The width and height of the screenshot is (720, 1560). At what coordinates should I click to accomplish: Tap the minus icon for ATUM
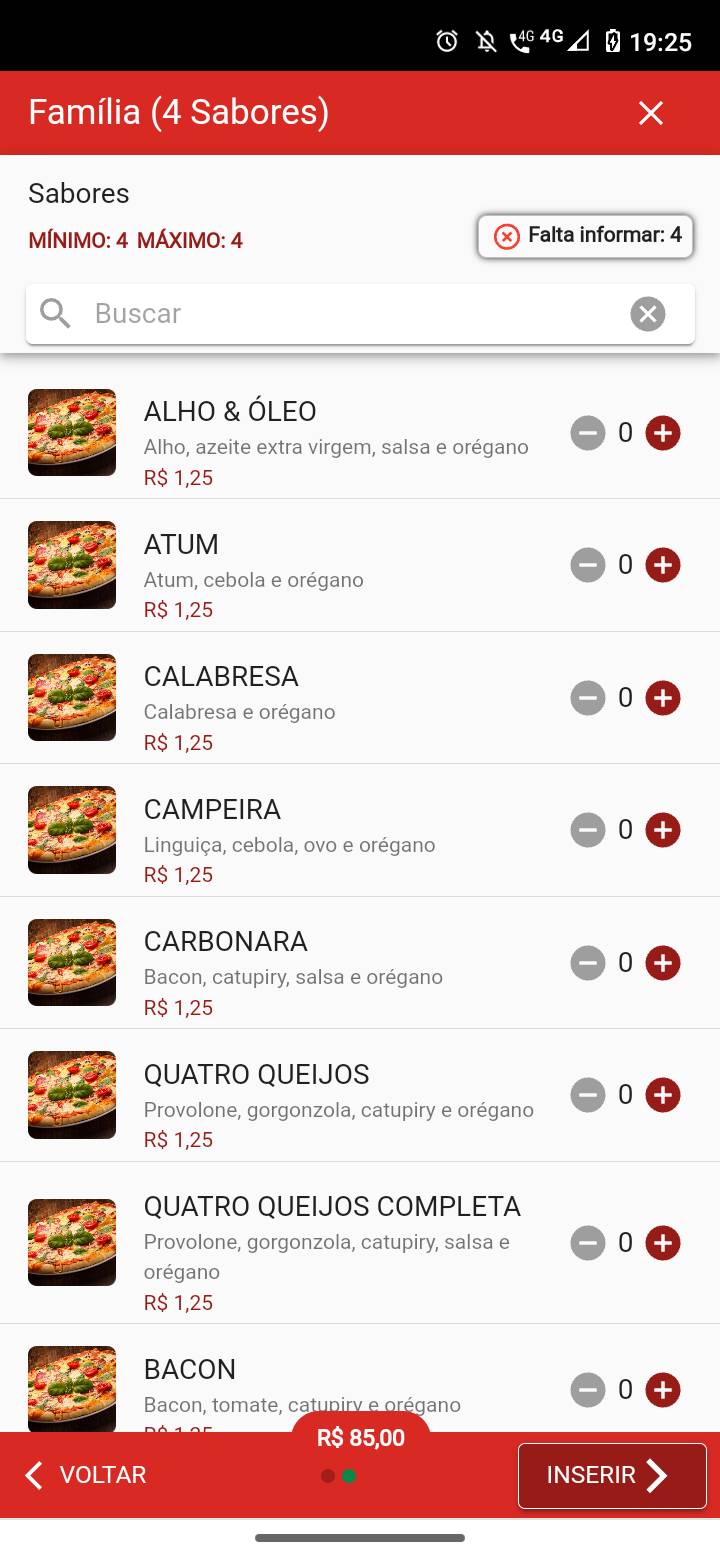[x=588, y=565]
